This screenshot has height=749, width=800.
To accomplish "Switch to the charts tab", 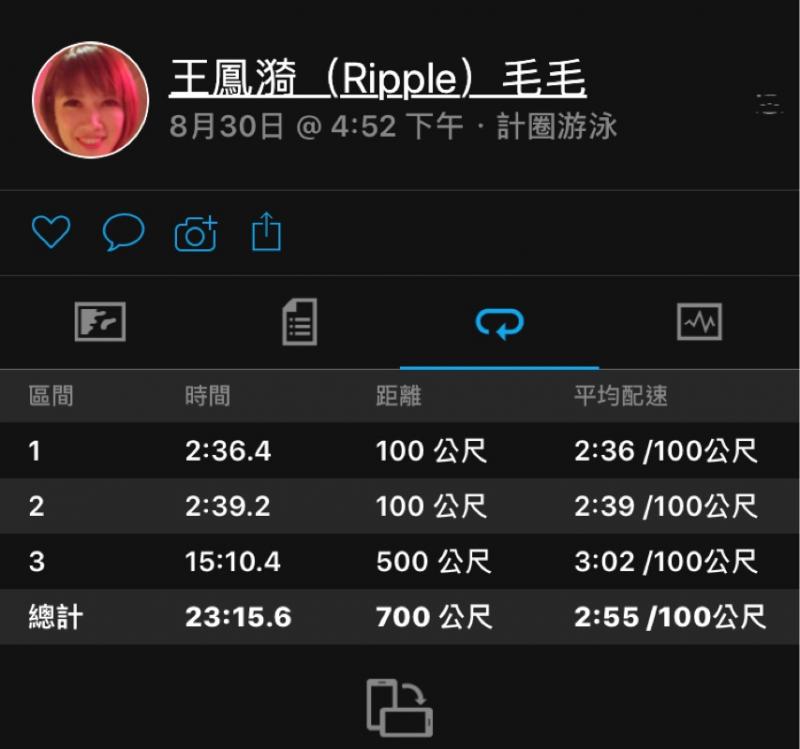I will tap(699, 322).
